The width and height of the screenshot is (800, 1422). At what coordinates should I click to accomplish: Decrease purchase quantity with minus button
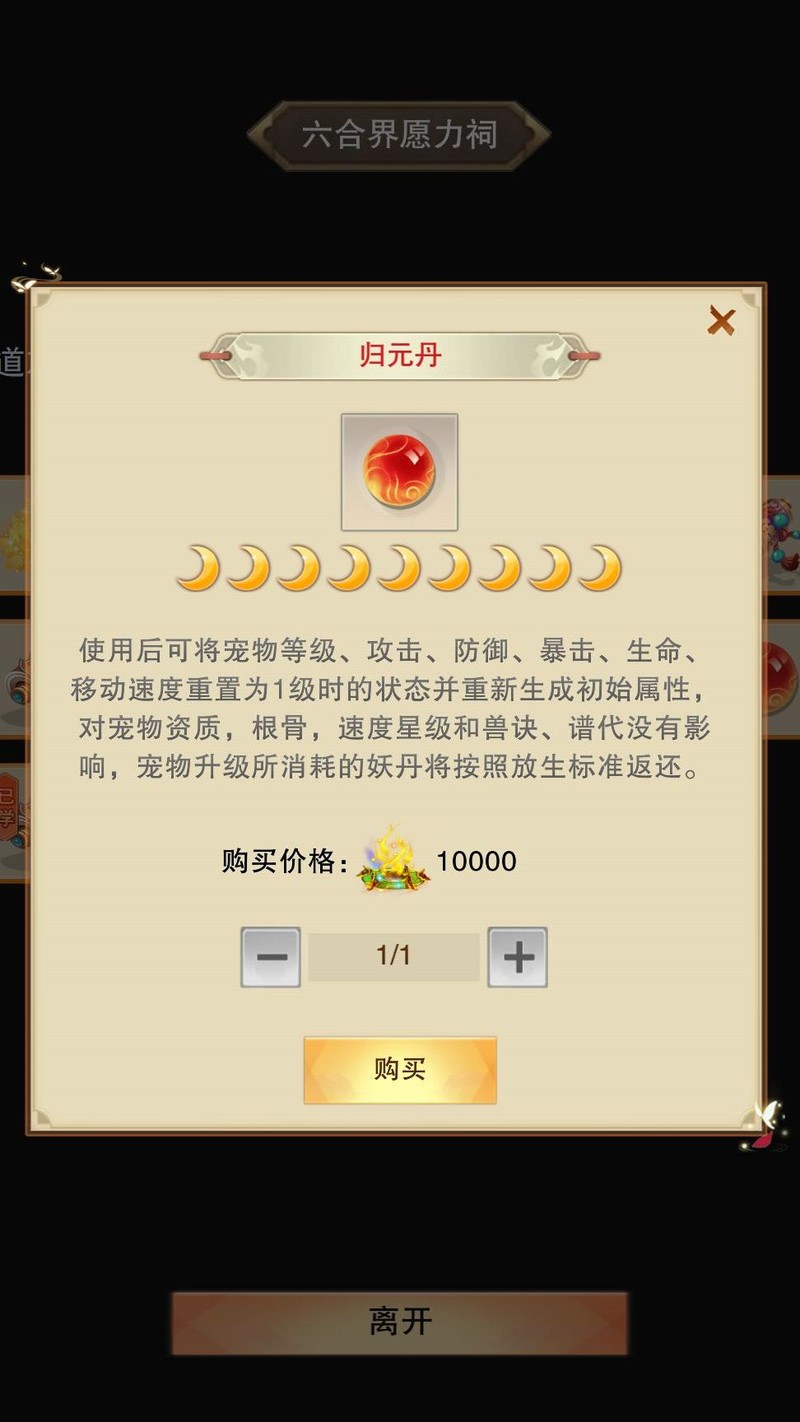point(270,957)
